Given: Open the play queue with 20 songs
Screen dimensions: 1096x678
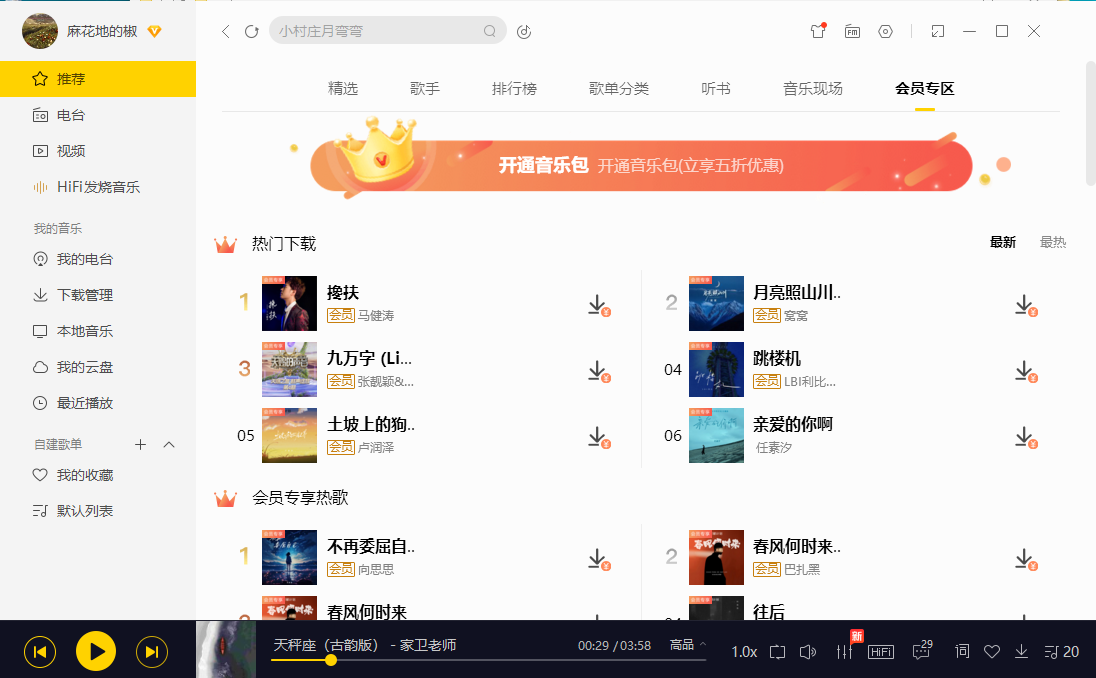Looking at the screenshot, I should click(x=1061, y=652).
